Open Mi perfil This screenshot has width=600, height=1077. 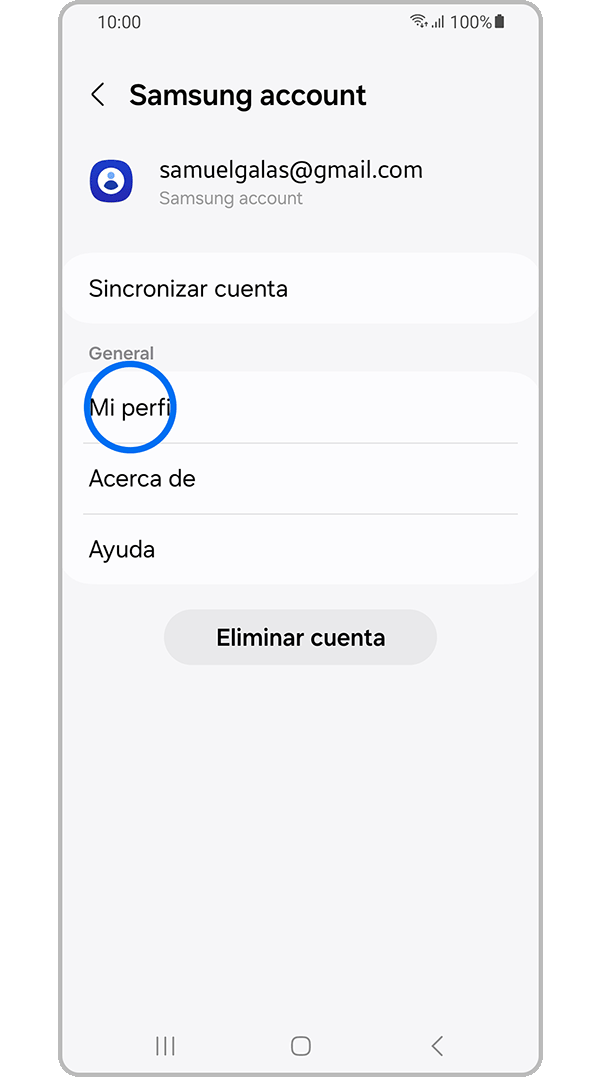[x=301, y=408]
